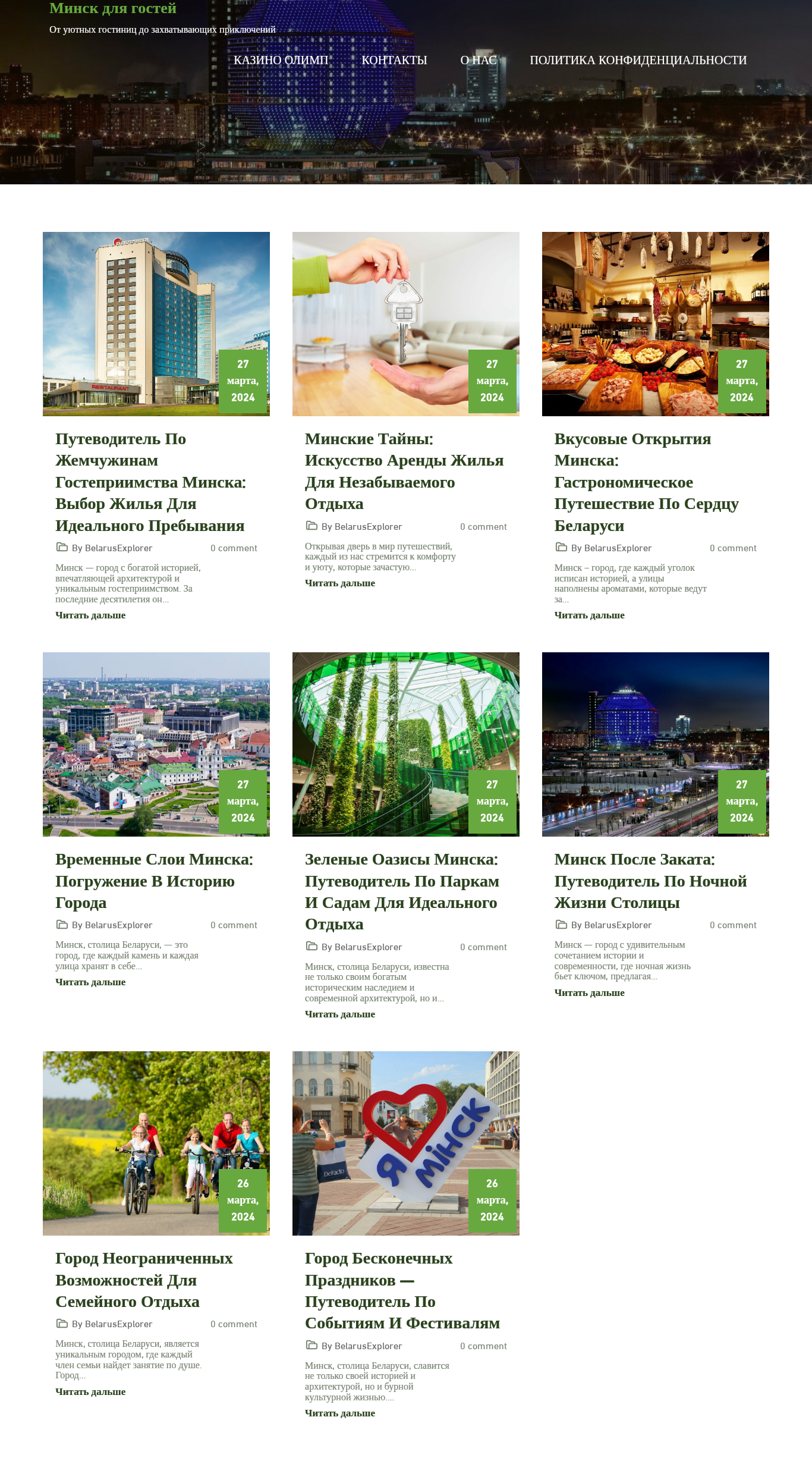Open ПОЛИТИКА КОНФИДЕНЦИАЛЬНОСТИ in the top menu
Screen dimensions: 812x1480
pos(638,60)
